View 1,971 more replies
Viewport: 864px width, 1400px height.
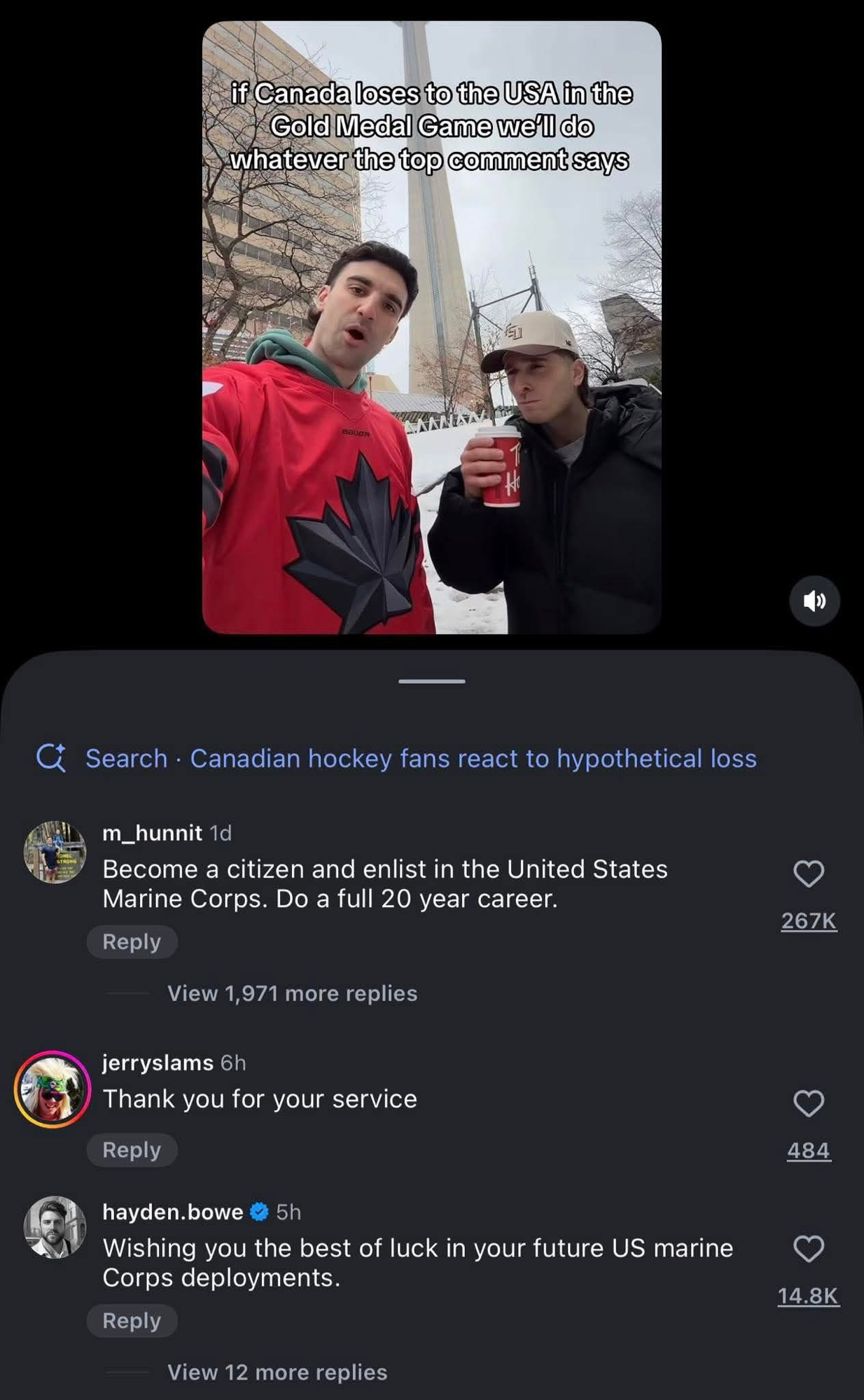tap(292, 993)
